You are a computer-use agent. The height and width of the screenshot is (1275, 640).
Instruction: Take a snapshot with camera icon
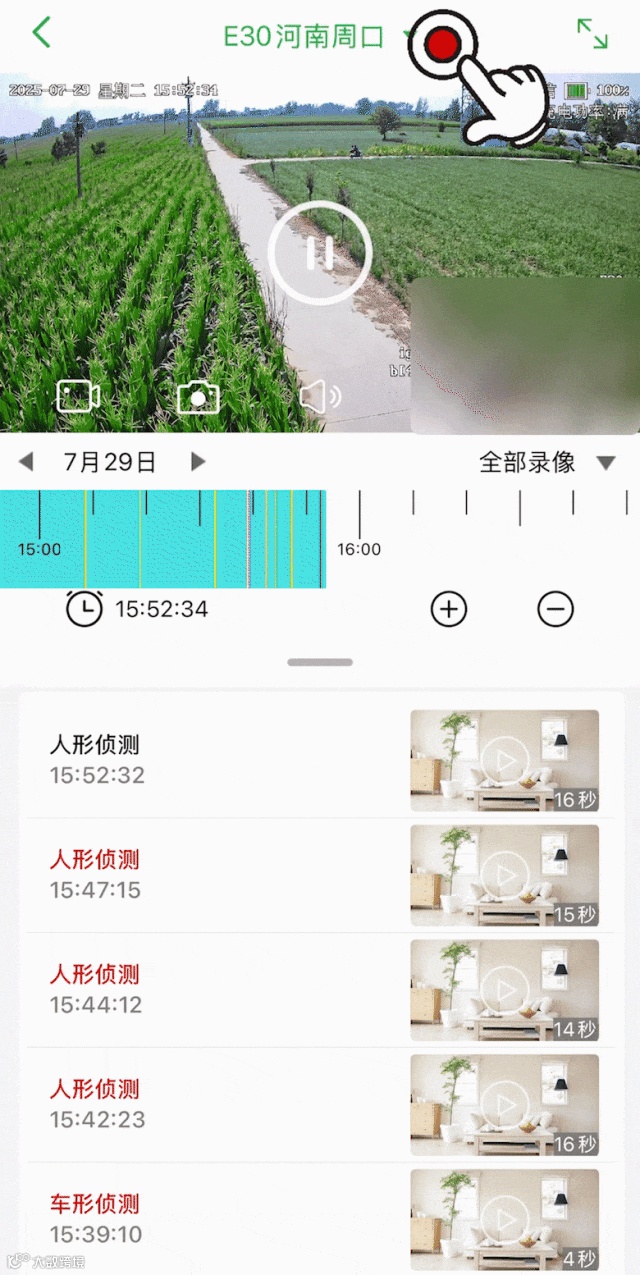198,397
